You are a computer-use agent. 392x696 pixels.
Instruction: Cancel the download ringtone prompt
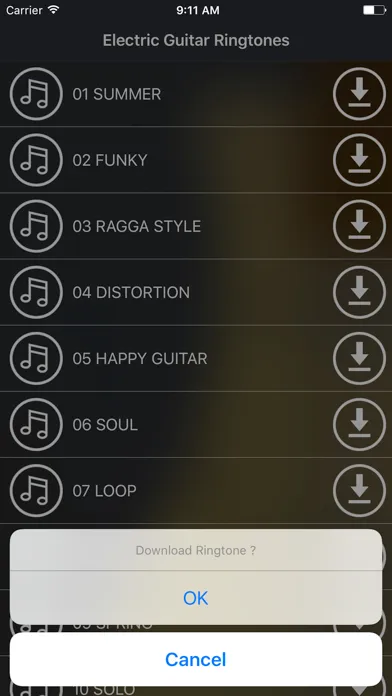point(196,659)
